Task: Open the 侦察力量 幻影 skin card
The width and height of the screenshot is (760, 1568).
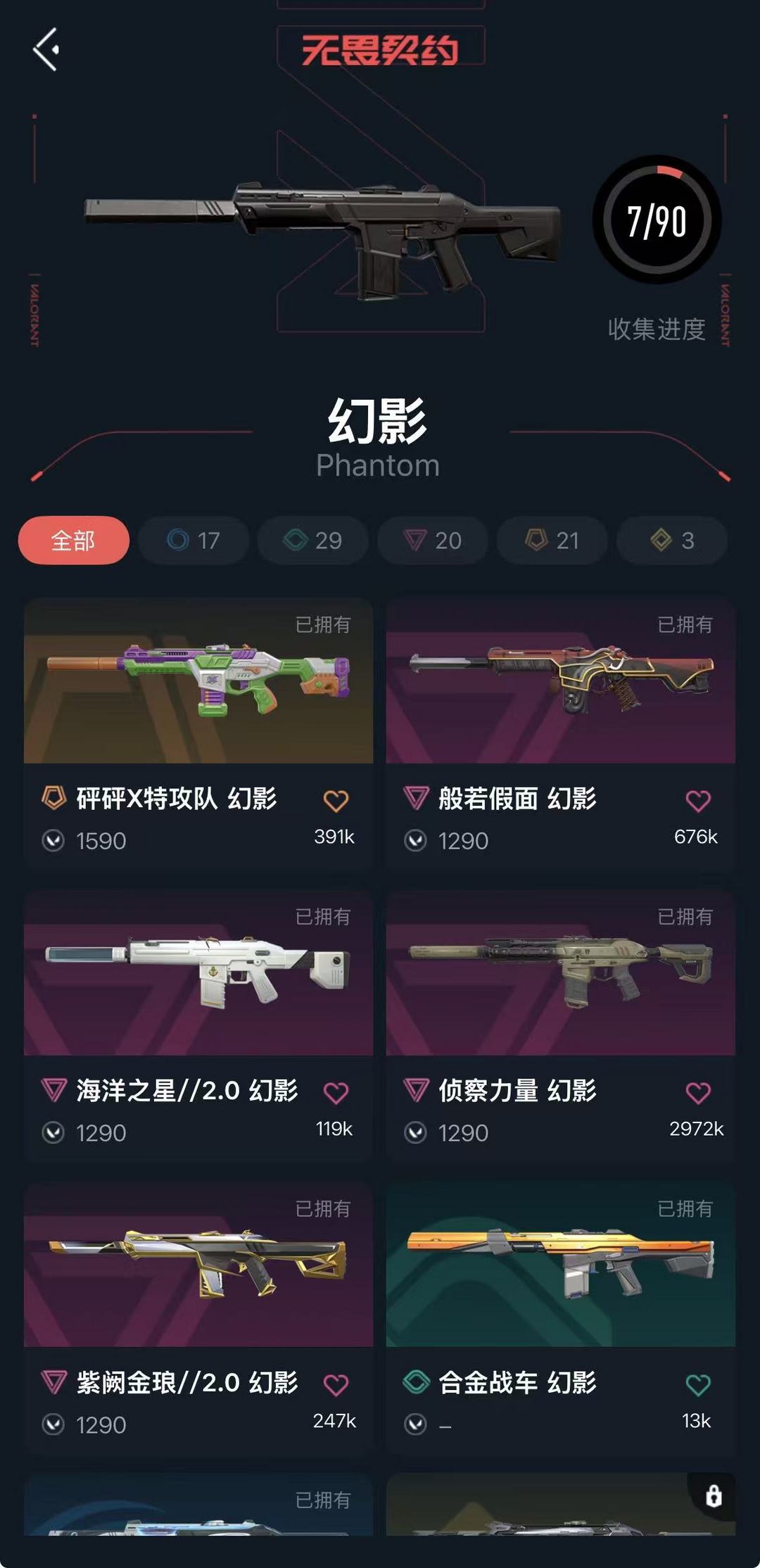Action: coord(561,1026)
